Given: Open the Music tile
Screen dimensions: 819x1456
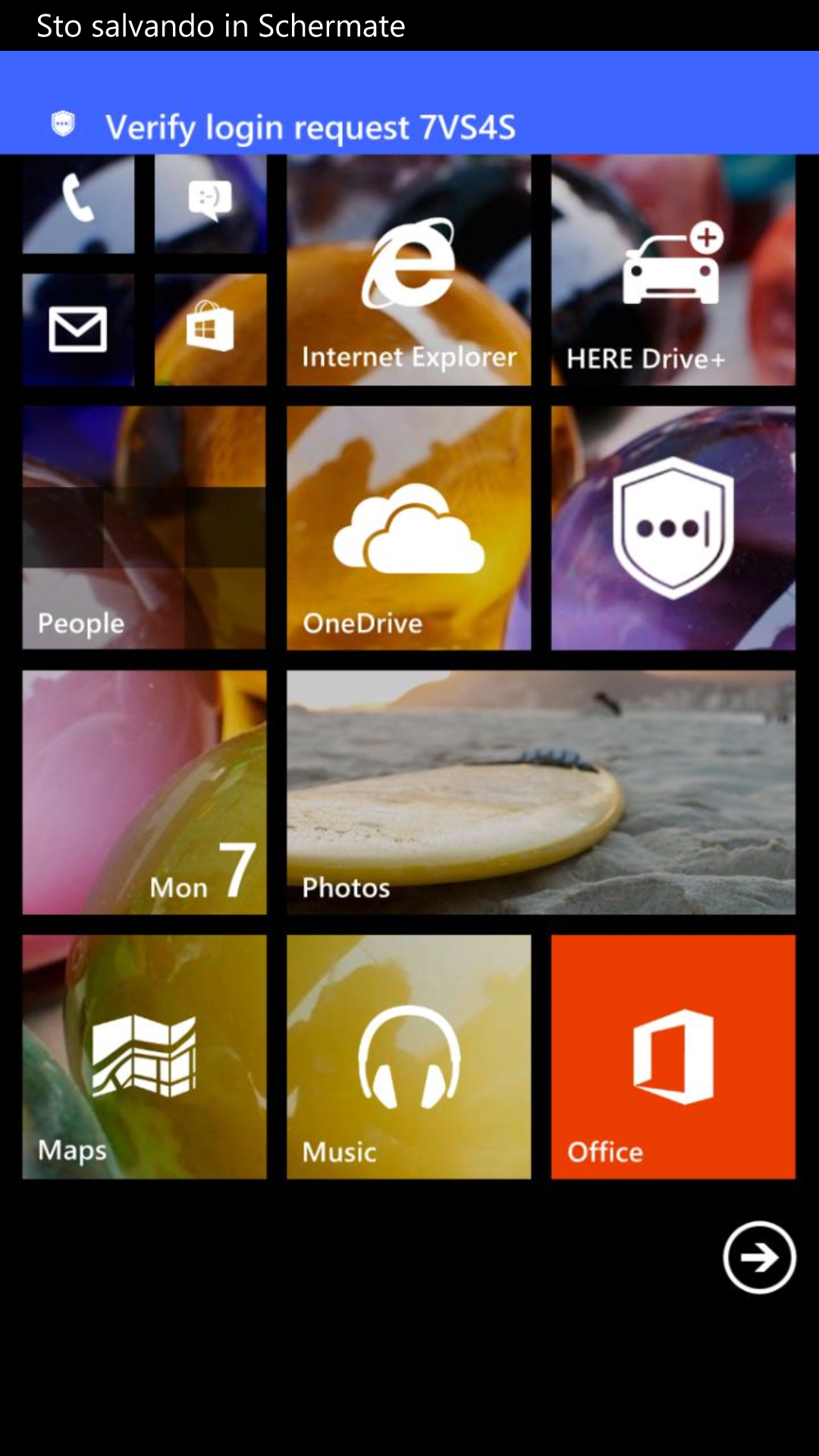Looking at the screenshot, I should pyautogui.click(x=409, y=1057).
